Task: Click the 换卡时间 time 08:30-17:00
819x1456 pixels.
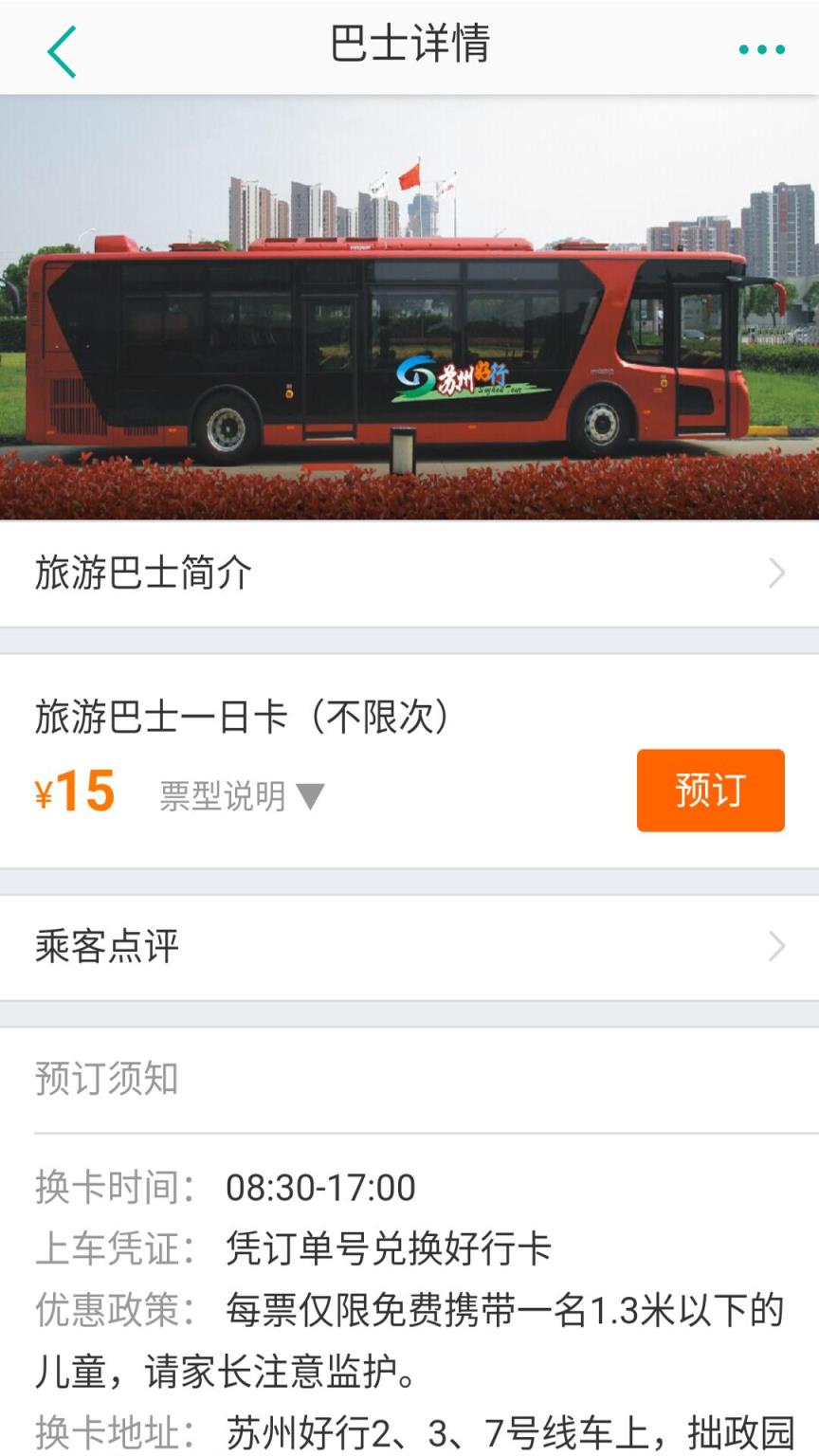Action: coord(318,1187)
